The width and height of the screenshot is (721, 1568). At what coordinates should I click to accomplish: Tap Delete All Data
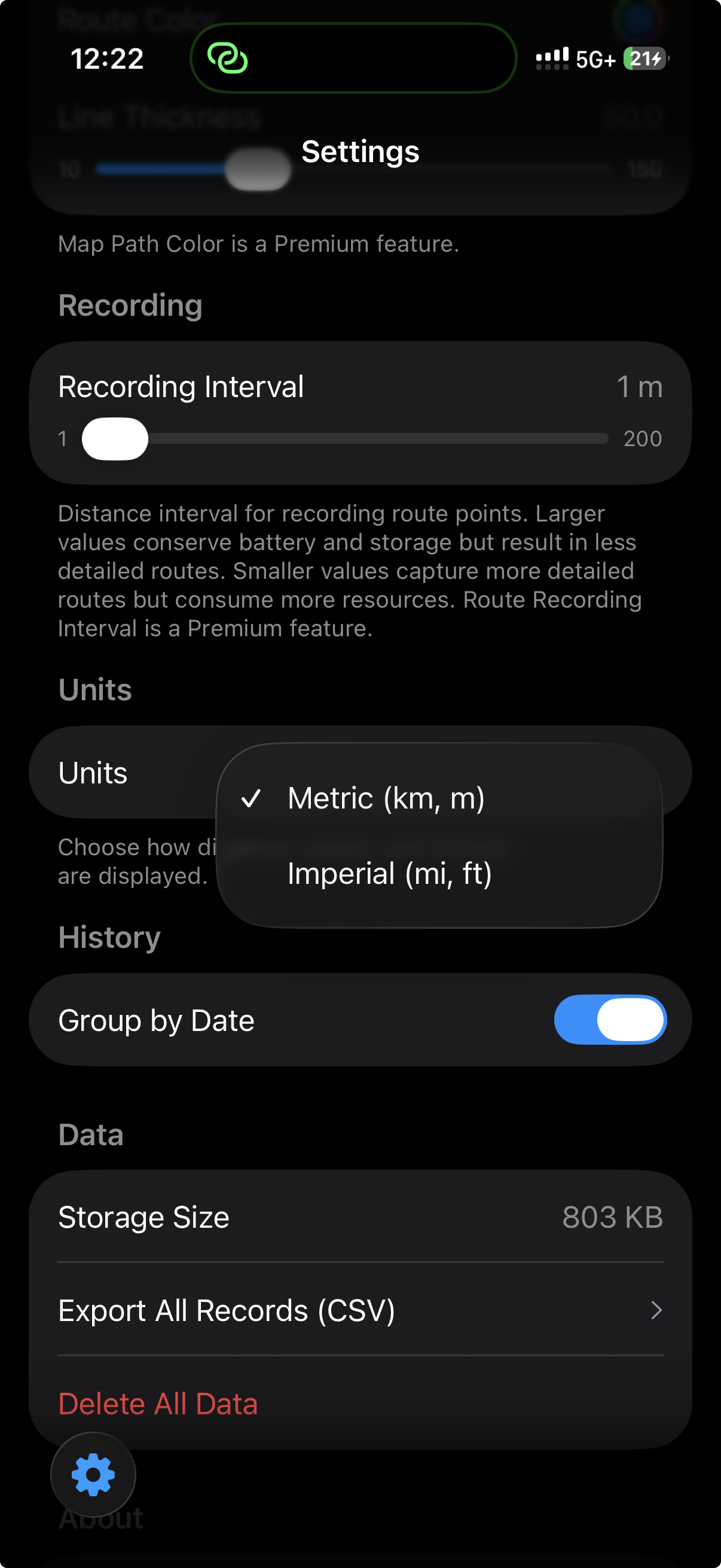click(158, 1404)
